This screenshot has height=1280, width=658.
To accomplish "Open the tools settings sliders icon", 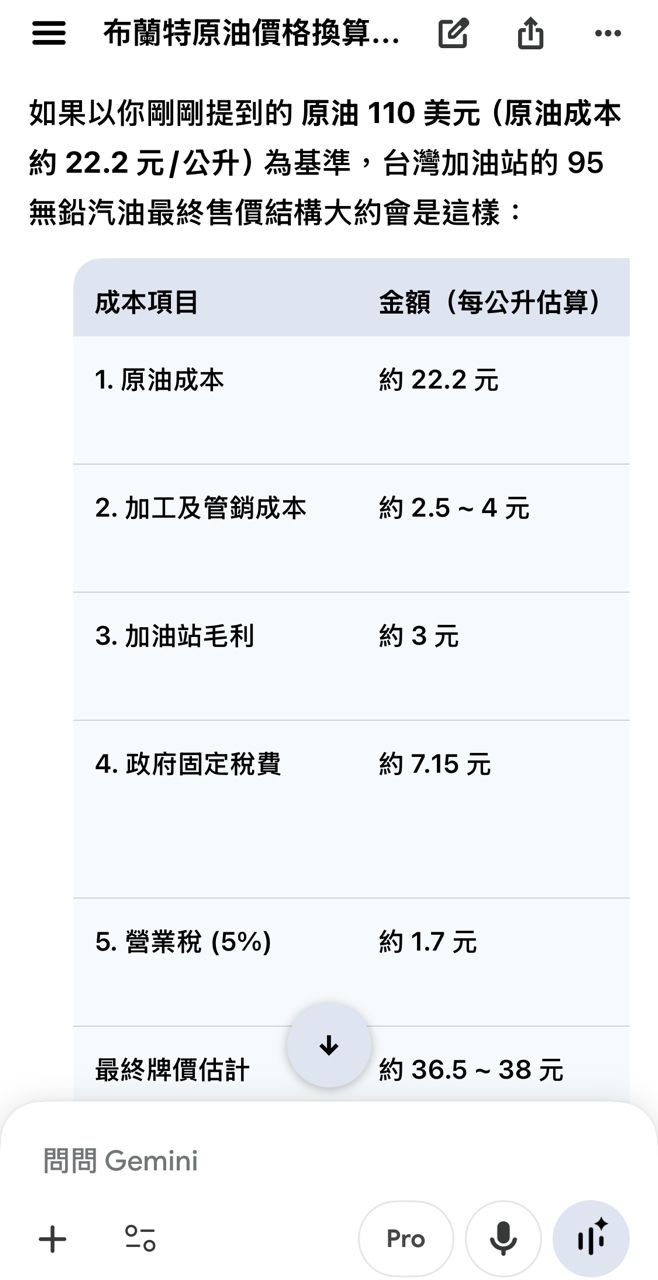I will (139, 1240).
